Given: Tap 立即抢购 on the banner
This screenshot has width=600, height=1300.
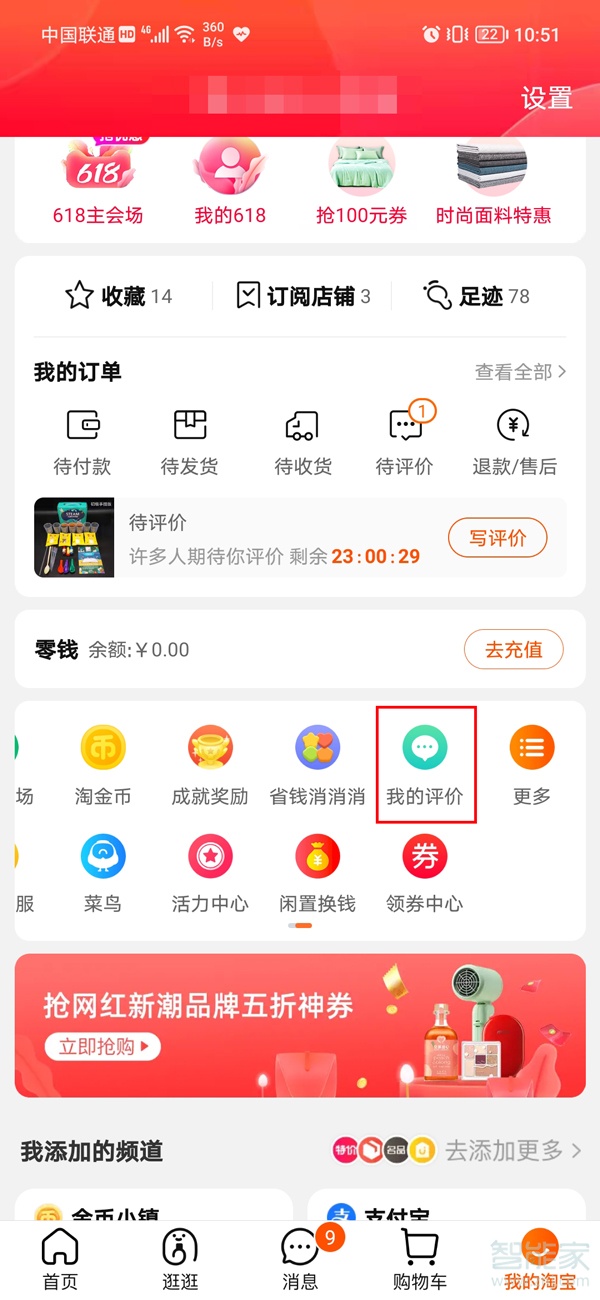Looking at the screenshot, I should point(103,1046).
